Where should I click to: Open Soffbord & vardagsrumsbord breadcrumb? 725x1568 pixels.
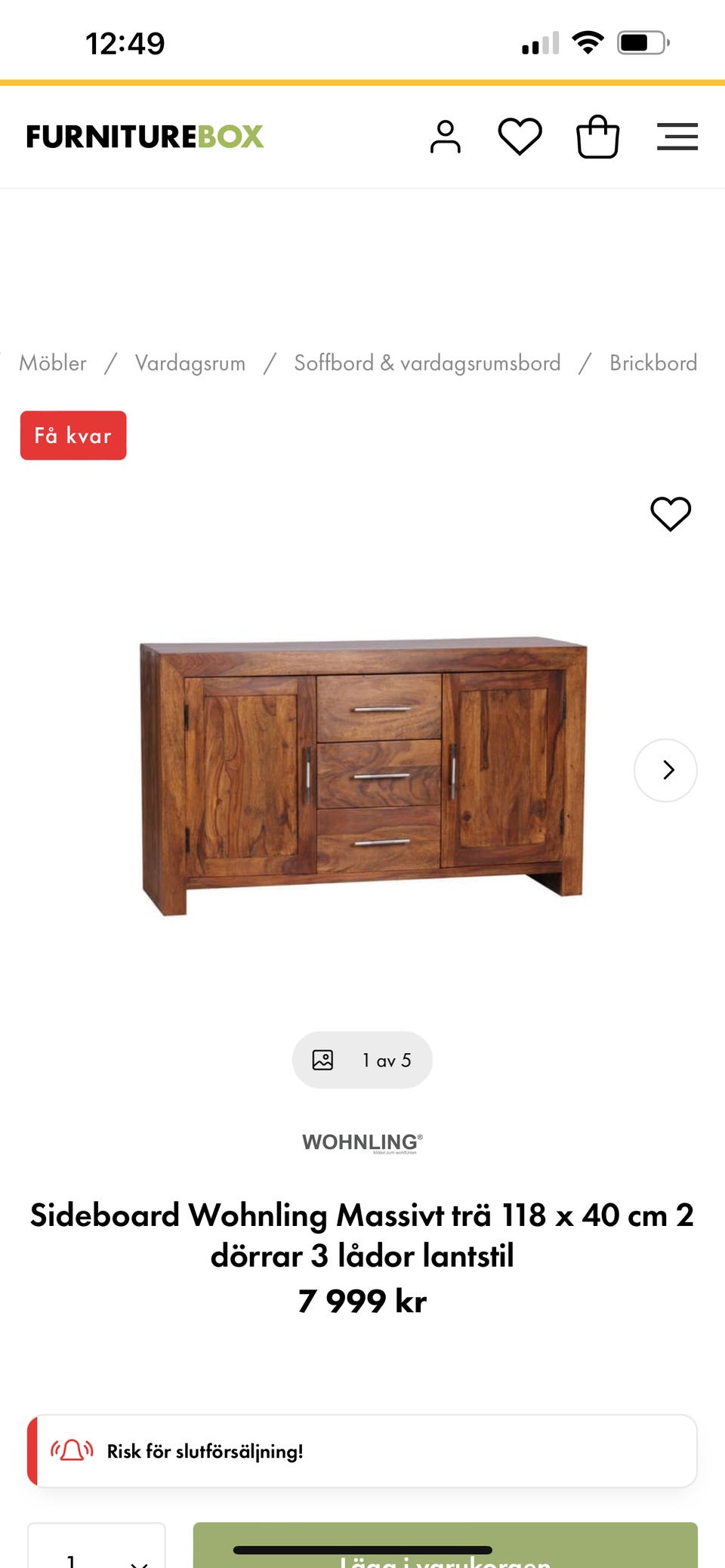(427, 363)
